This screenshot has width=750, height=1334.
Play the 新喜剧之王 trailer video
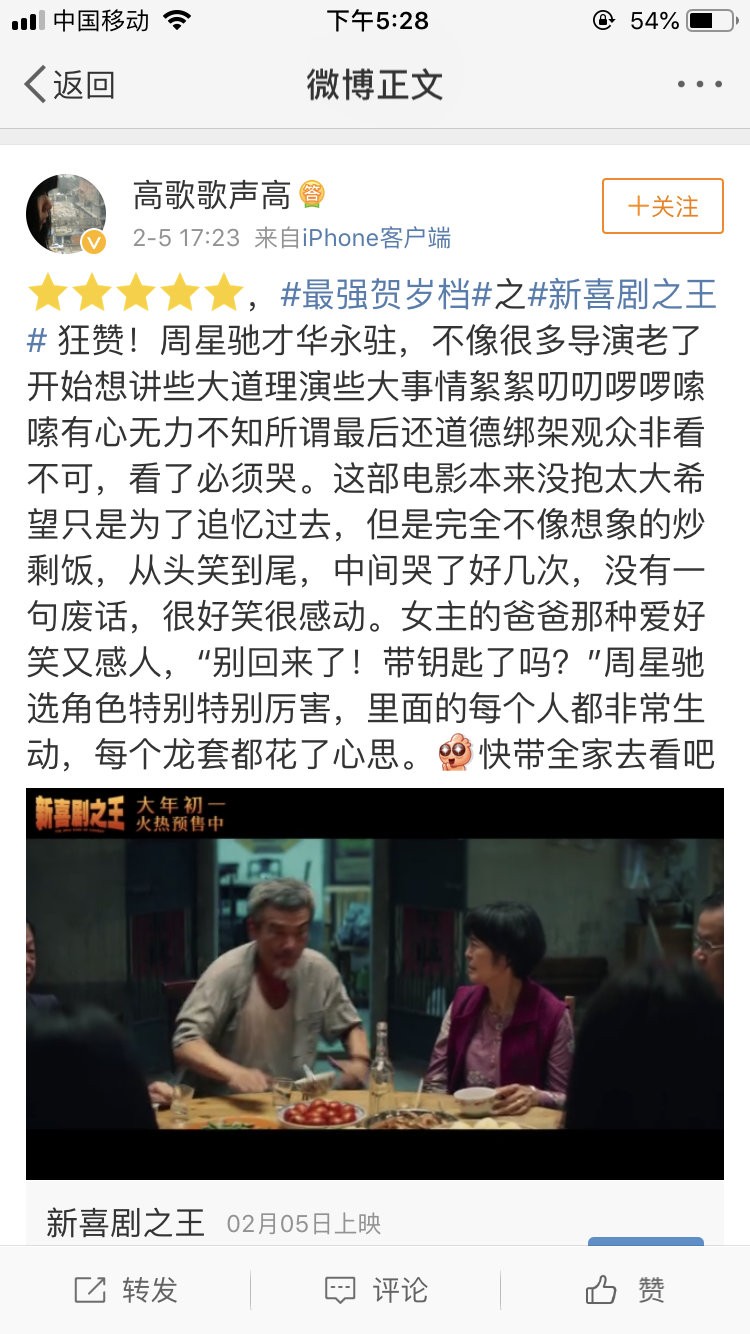(x=375, y=983)
